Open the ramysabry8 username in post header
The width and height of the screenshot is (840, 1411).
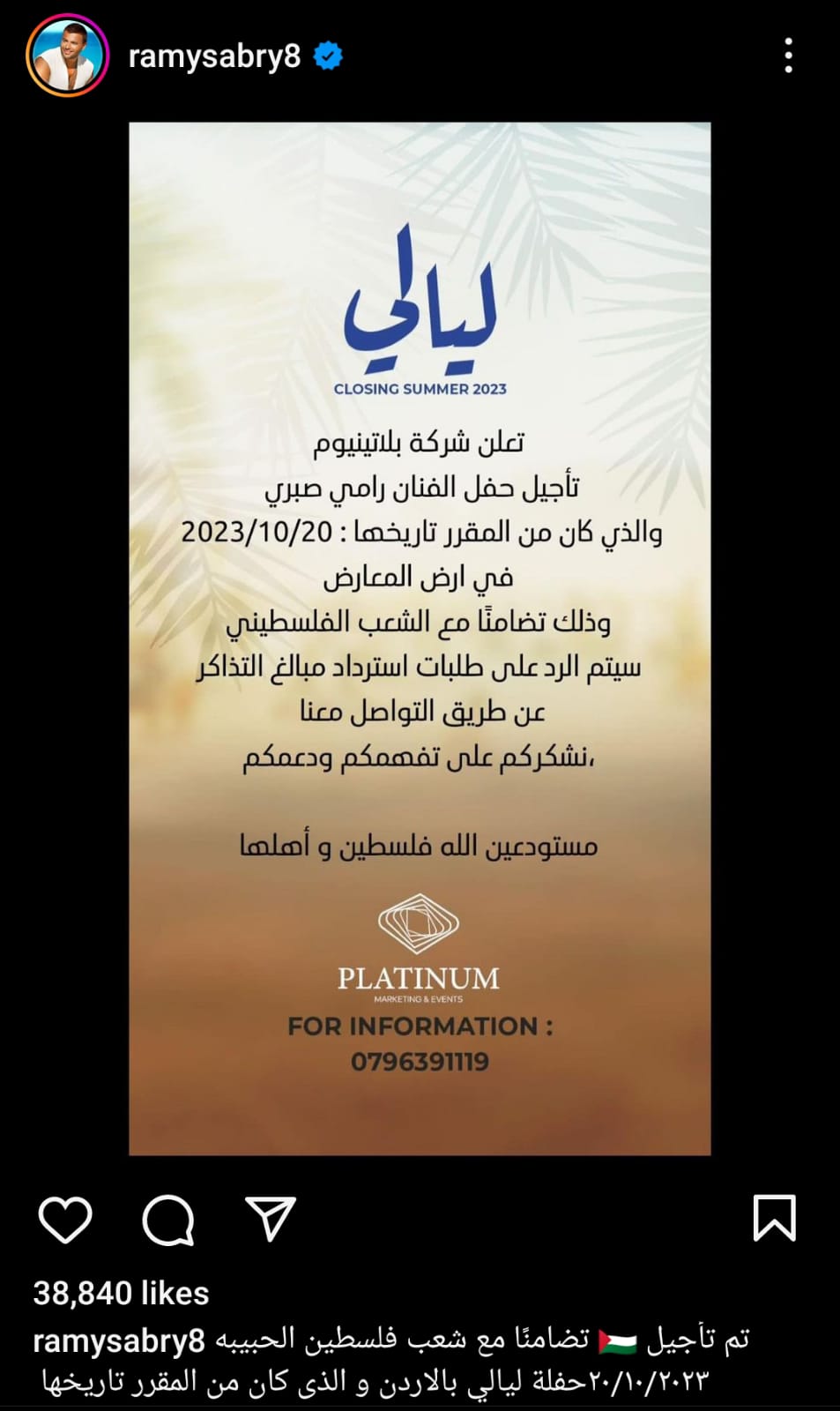pyautogui.click(x=214, y=56)
